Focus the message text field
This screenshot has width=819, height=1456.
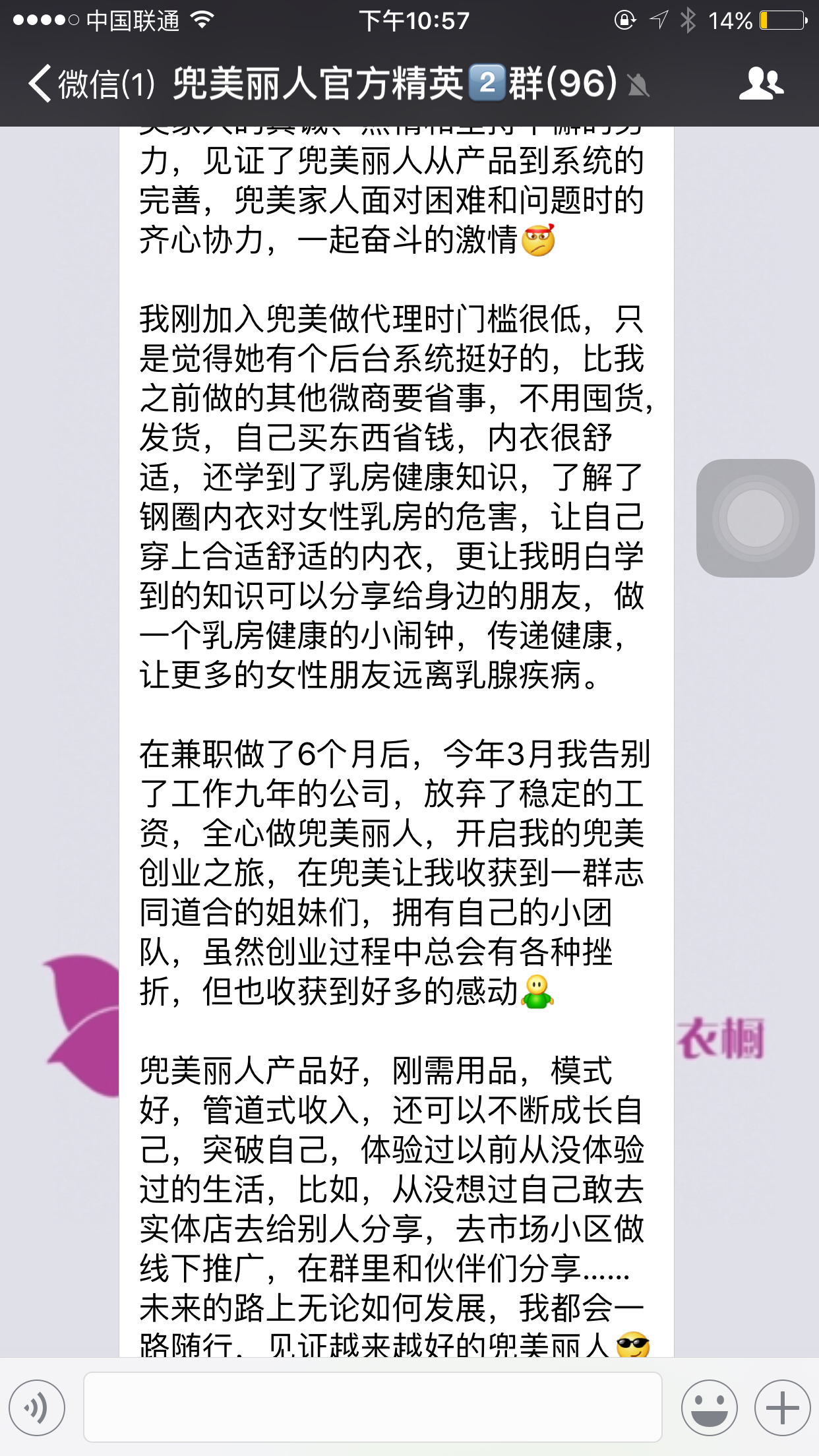click(x=373, y=1407)
